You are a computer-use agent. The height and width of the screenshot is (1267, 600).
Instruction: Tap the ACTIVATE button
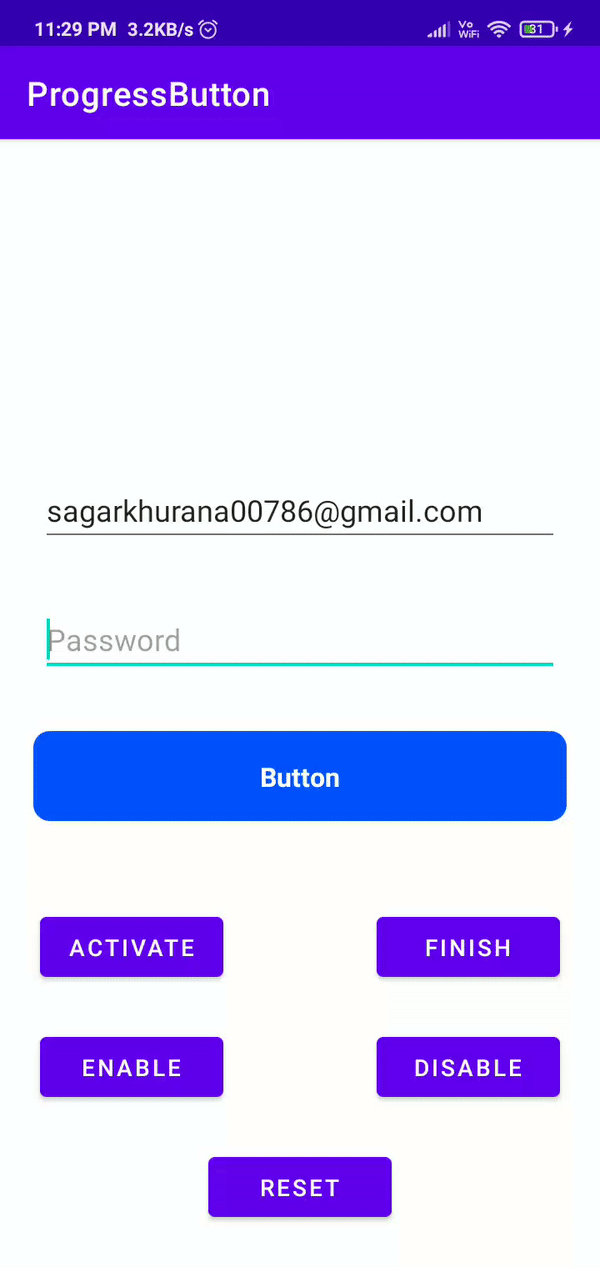132,947
